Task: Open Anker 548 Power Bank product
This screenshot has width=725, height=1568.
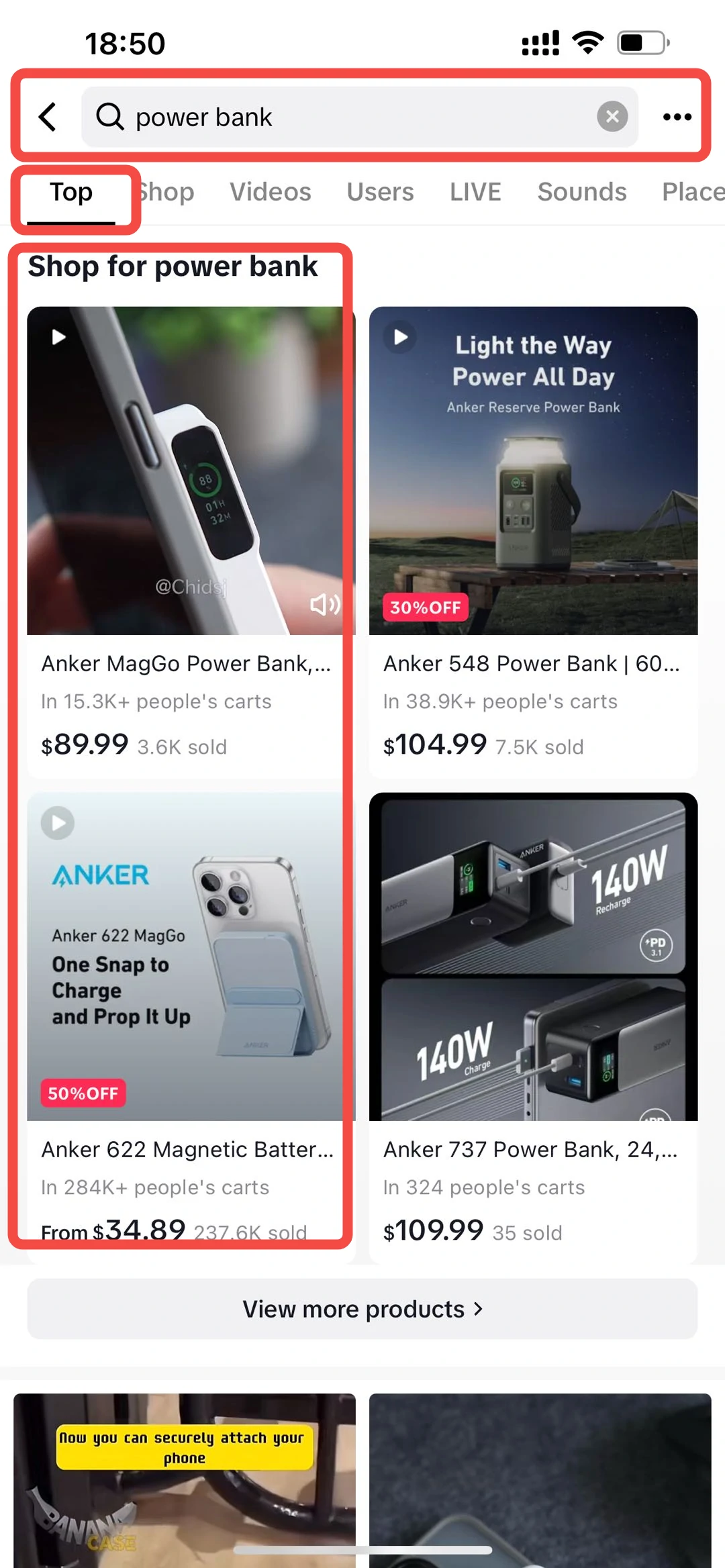Action: pyautogui.click(x=533, y=663)
